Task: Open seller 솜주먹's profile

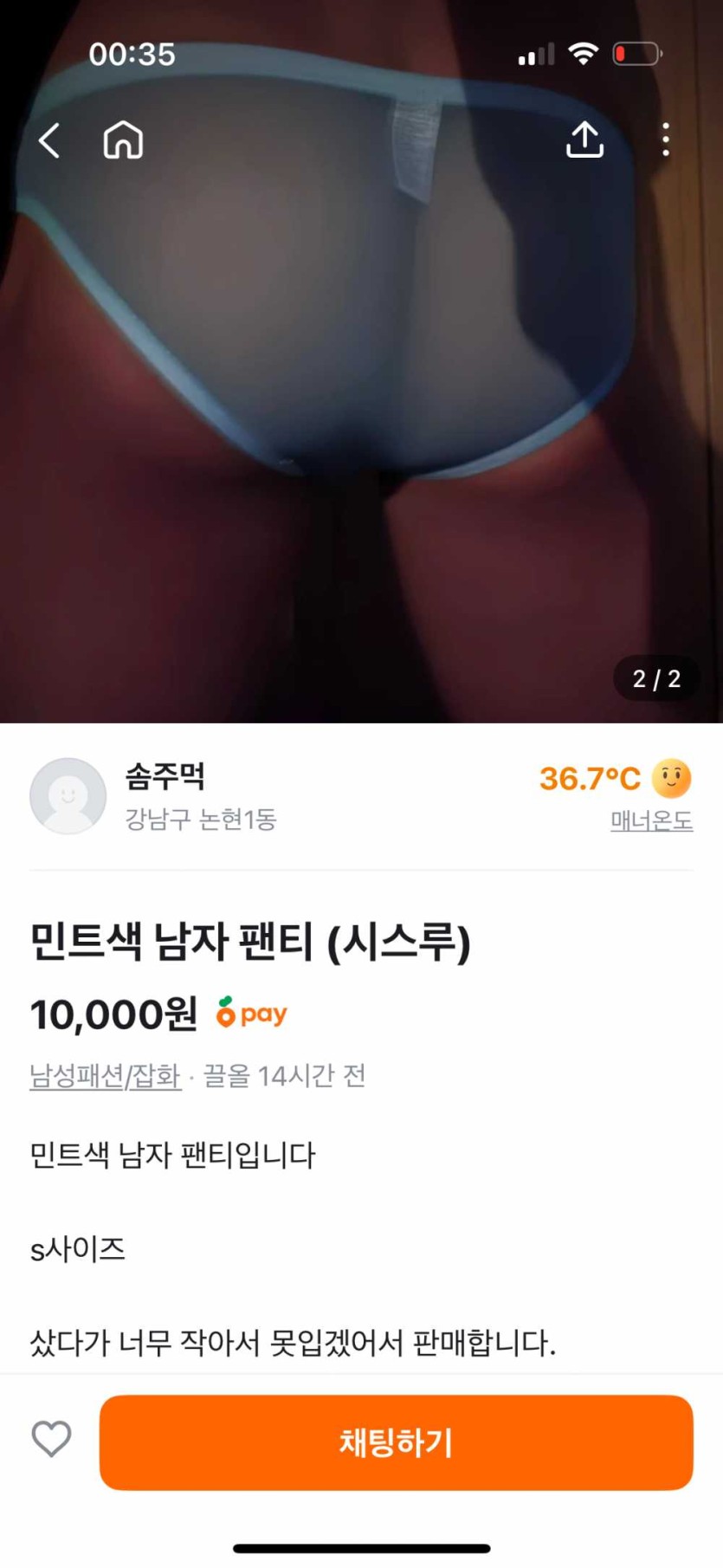Action: pyautogui.click(x=165, y=777)
